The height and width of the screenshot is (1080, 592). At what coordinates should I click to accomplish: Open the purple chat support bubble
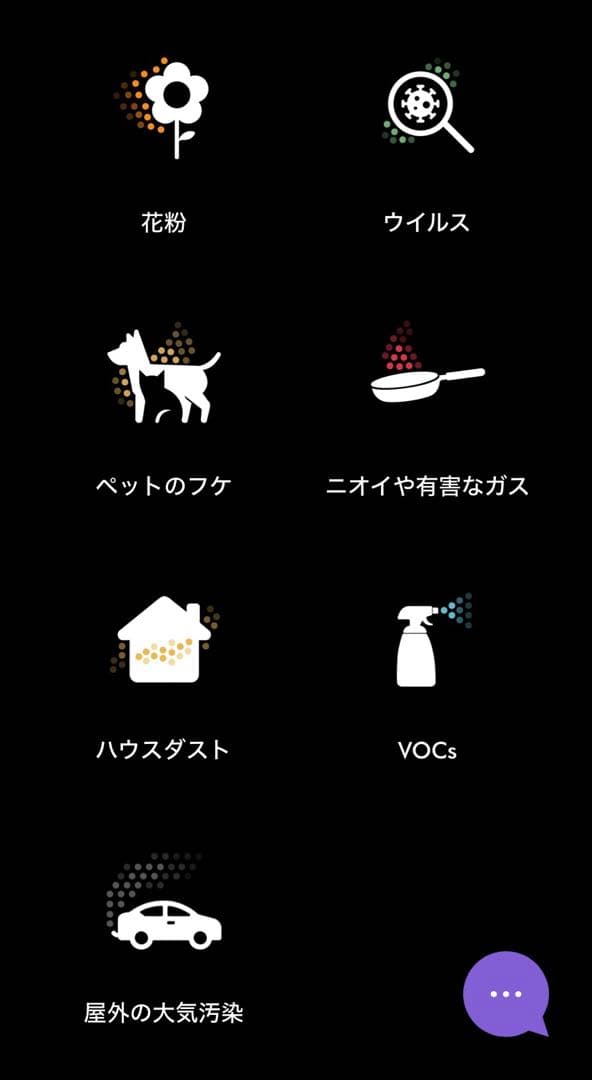(507, 994)
